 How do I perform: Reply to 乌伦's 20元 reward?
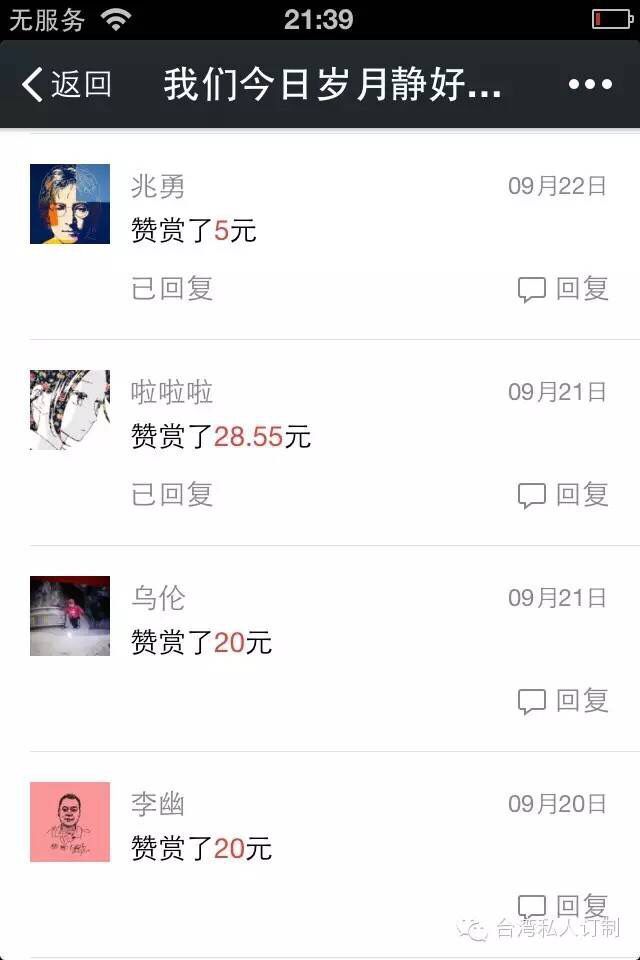(x=563, y=700)
